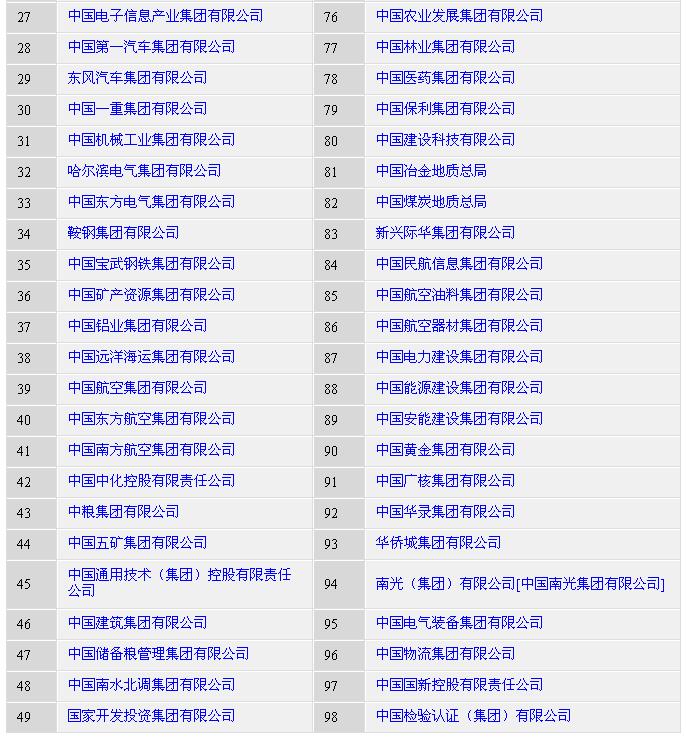Open the 中国电力建设集团有限公司 link
The height and width of the screenshot is (737, 686).
[459, 357]
